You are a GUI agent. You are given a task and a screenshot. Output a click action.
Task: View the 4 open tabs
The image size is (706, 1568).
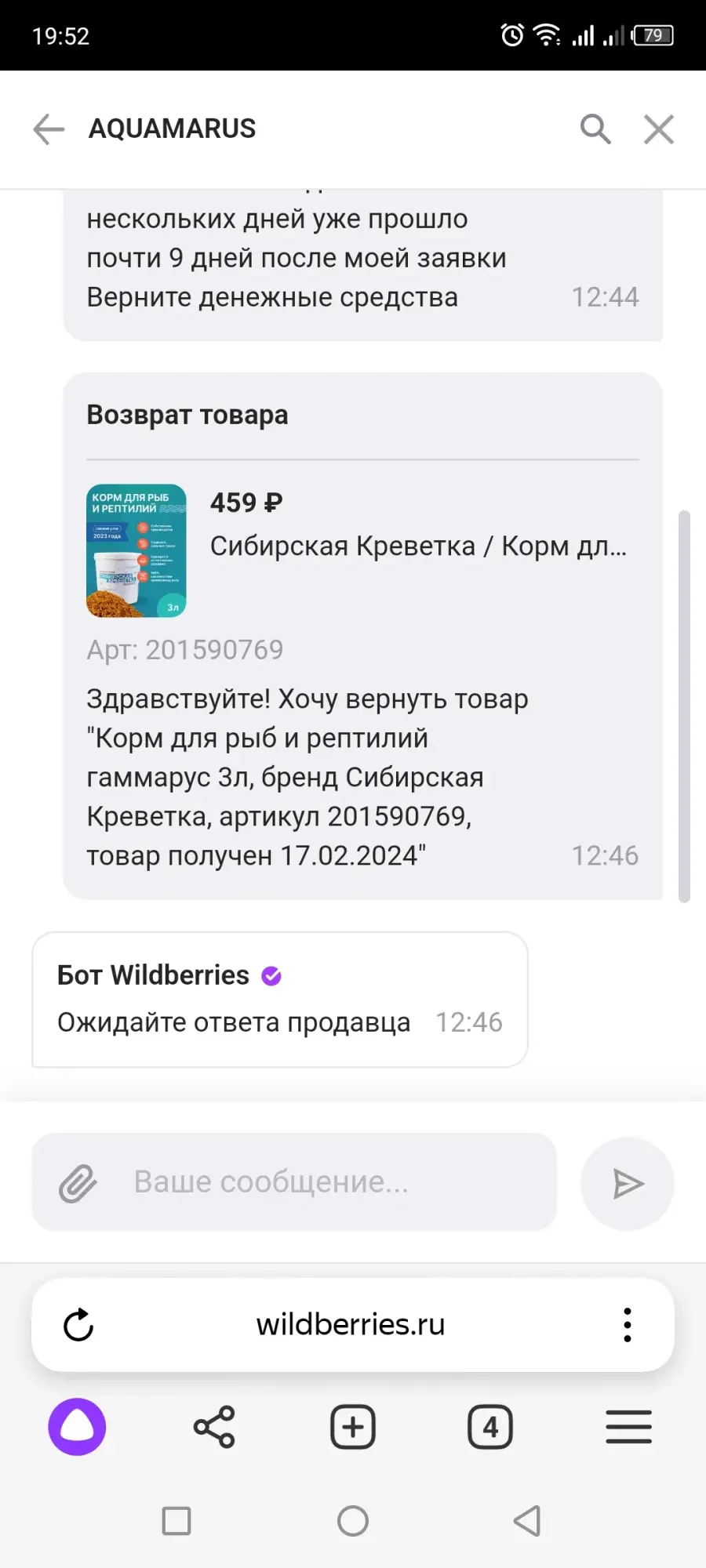coord(490,1427)
